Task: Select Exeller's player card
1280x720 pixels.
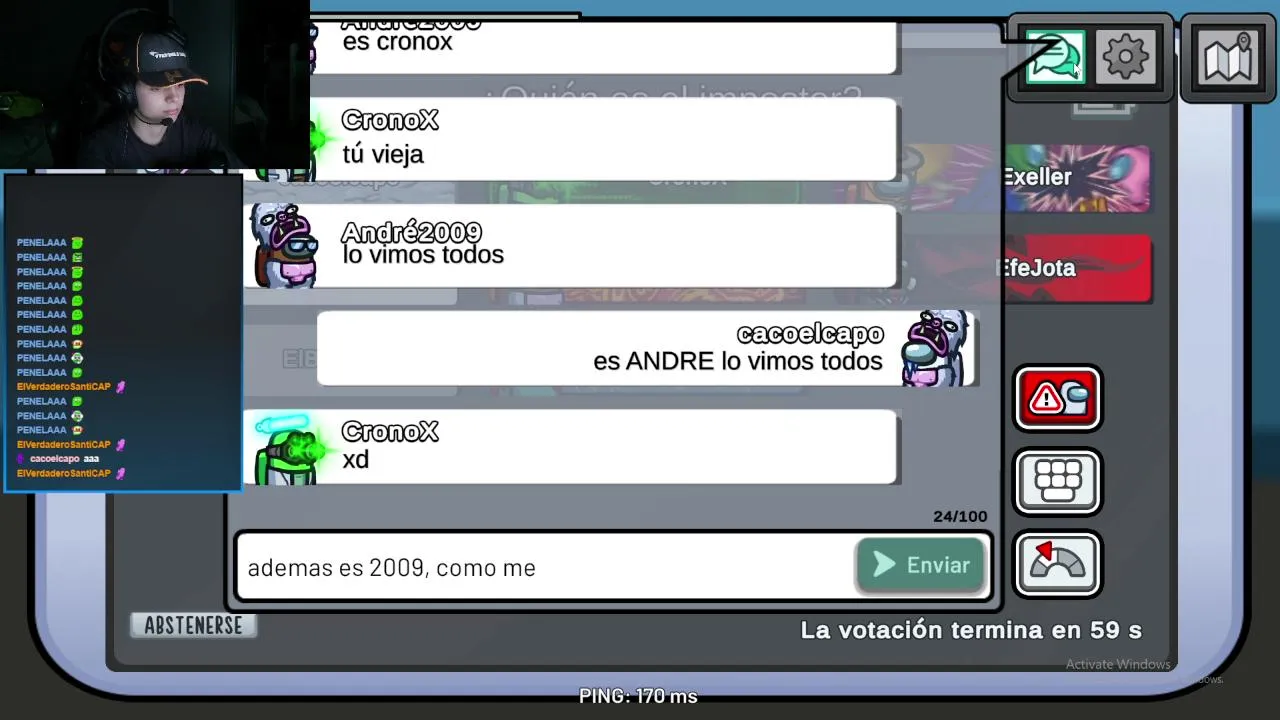Action: [x=1078, y=178]
